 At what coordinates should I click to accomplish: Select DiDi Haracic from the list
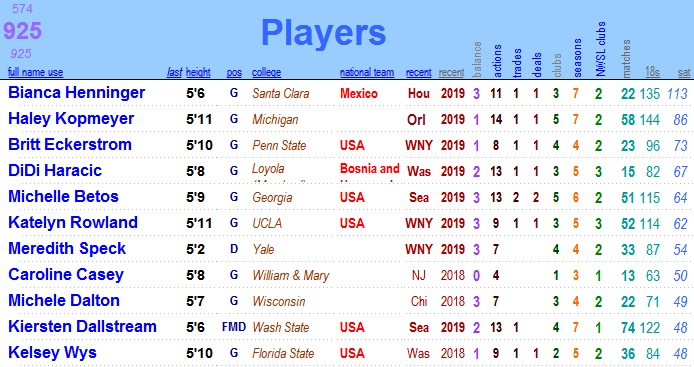tap(55, 171)
